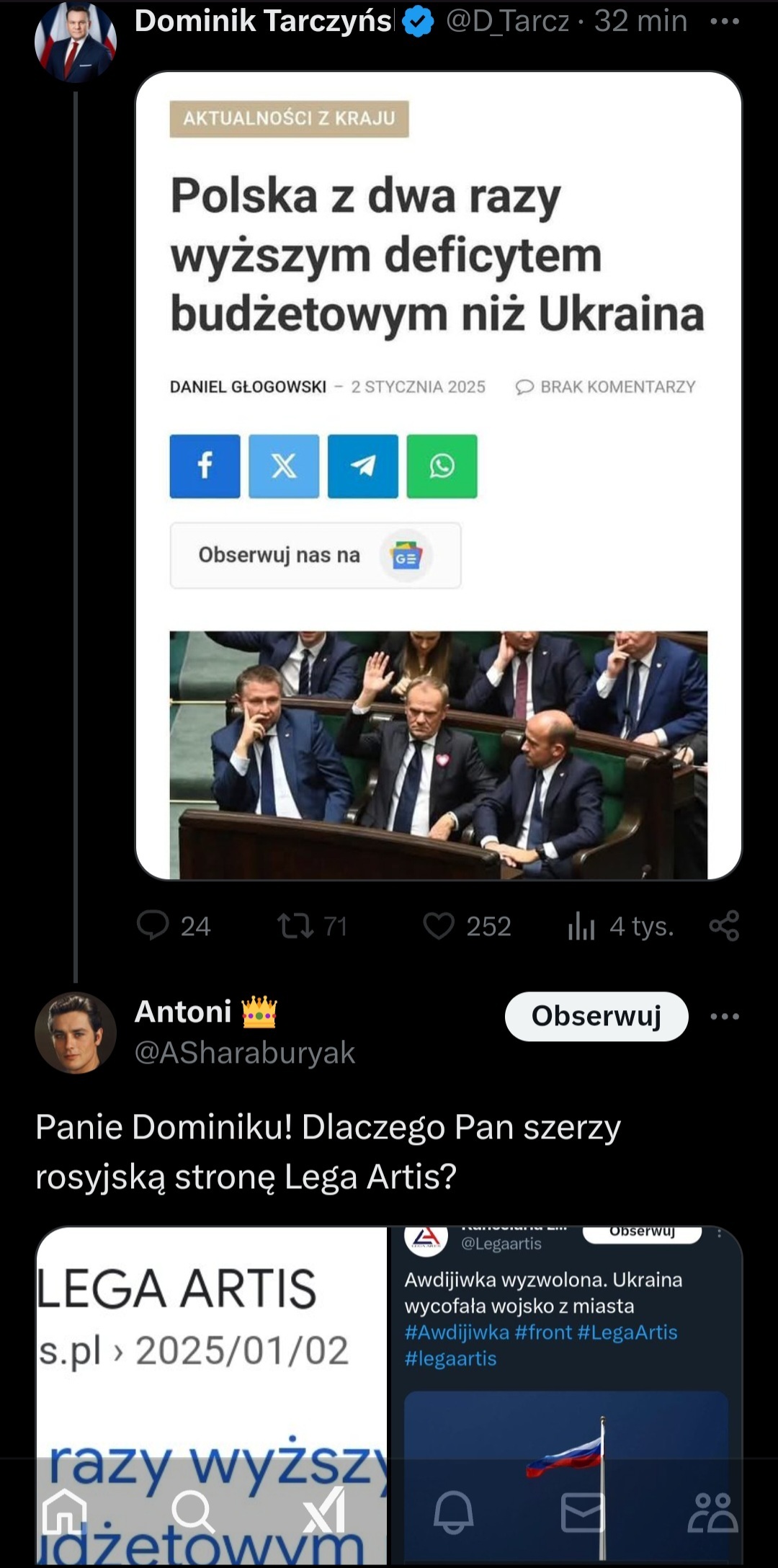View analytics of Dominik's post
778x1568 pixels.
[x=581, y=926]
